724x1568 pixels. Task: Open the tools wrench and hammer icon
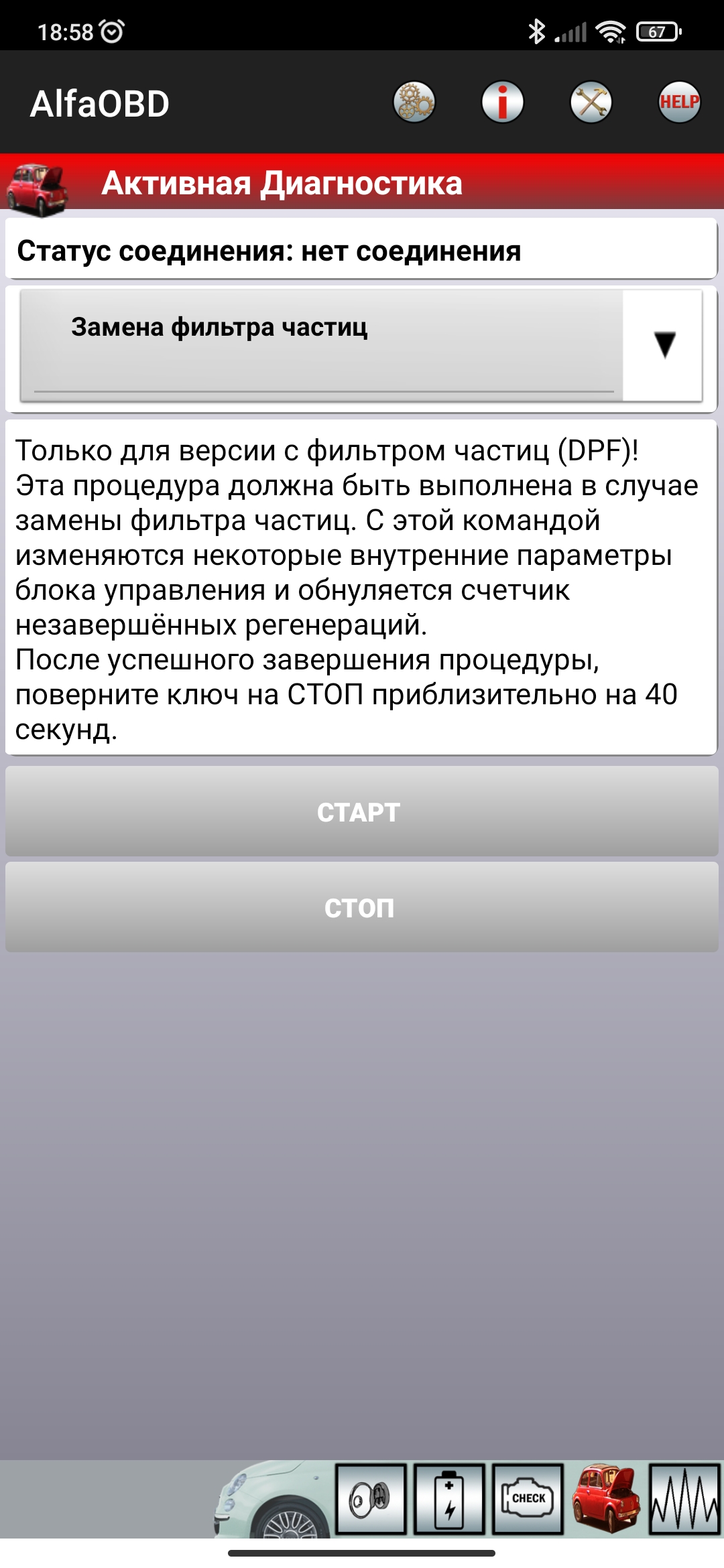591,102
